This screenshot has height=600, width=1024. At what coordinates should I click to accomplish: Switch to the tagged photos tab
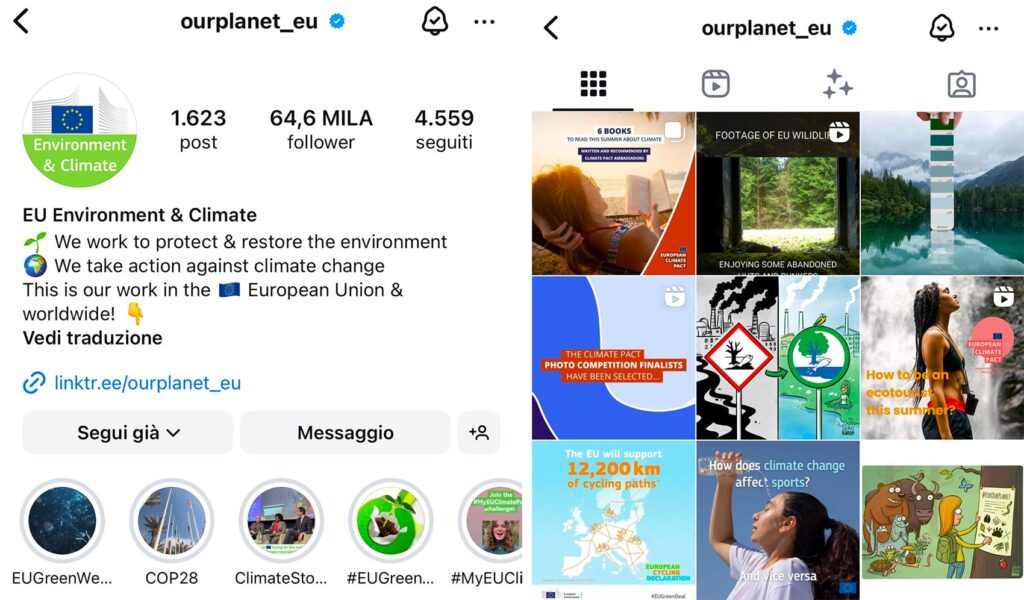(961, 84)
